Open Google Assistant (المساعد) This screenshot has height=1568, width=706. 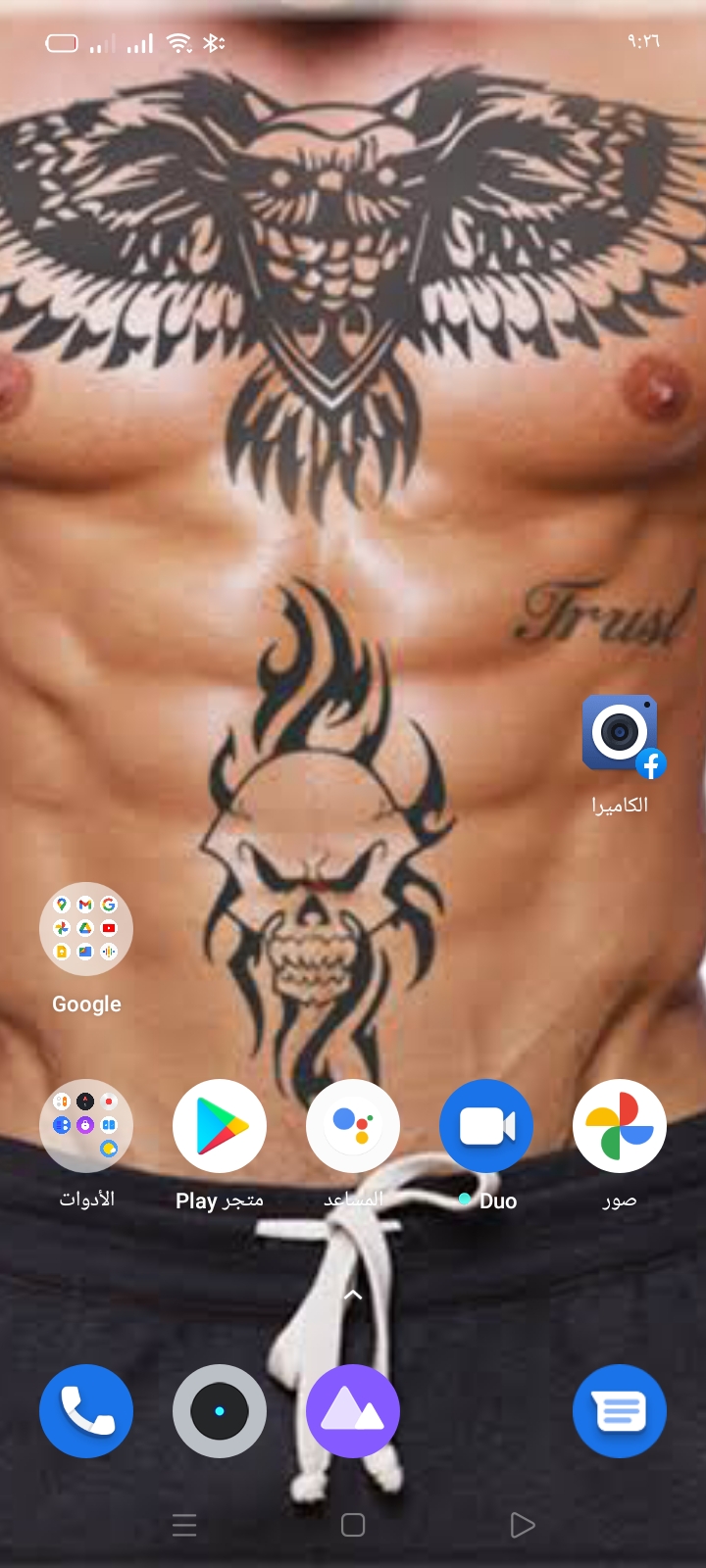[353, 1126]
